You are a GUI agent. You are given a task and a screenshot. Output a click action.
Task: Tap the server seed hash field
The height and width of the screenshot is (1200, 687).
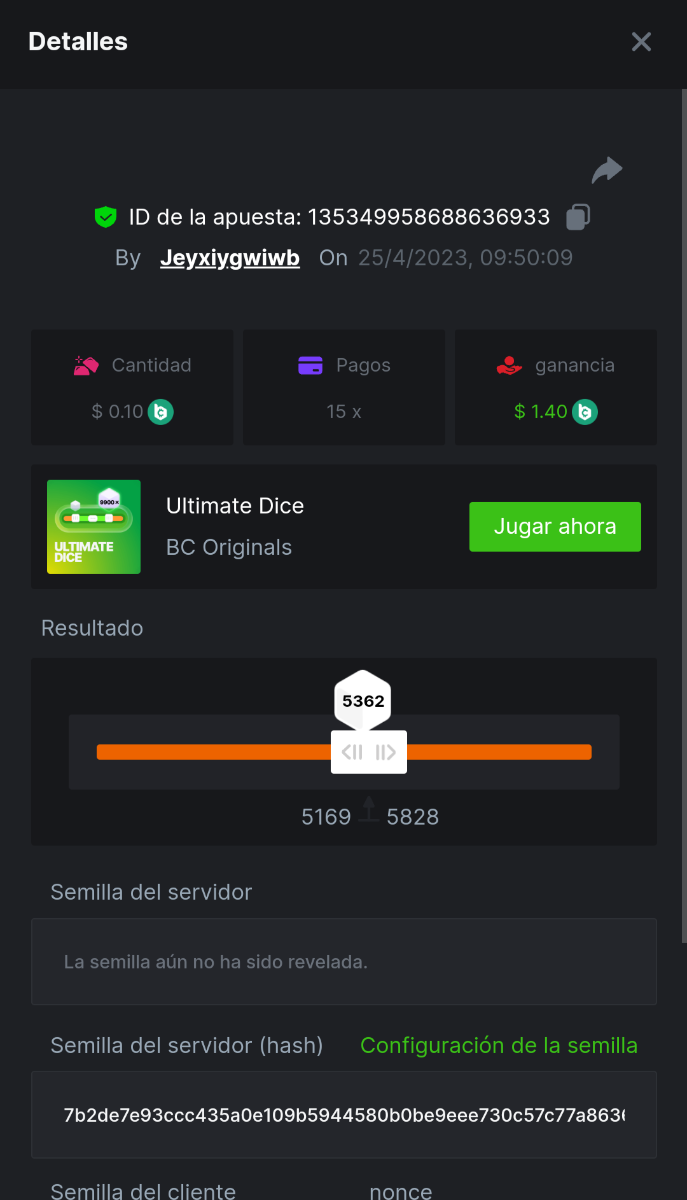point(344,1114)
